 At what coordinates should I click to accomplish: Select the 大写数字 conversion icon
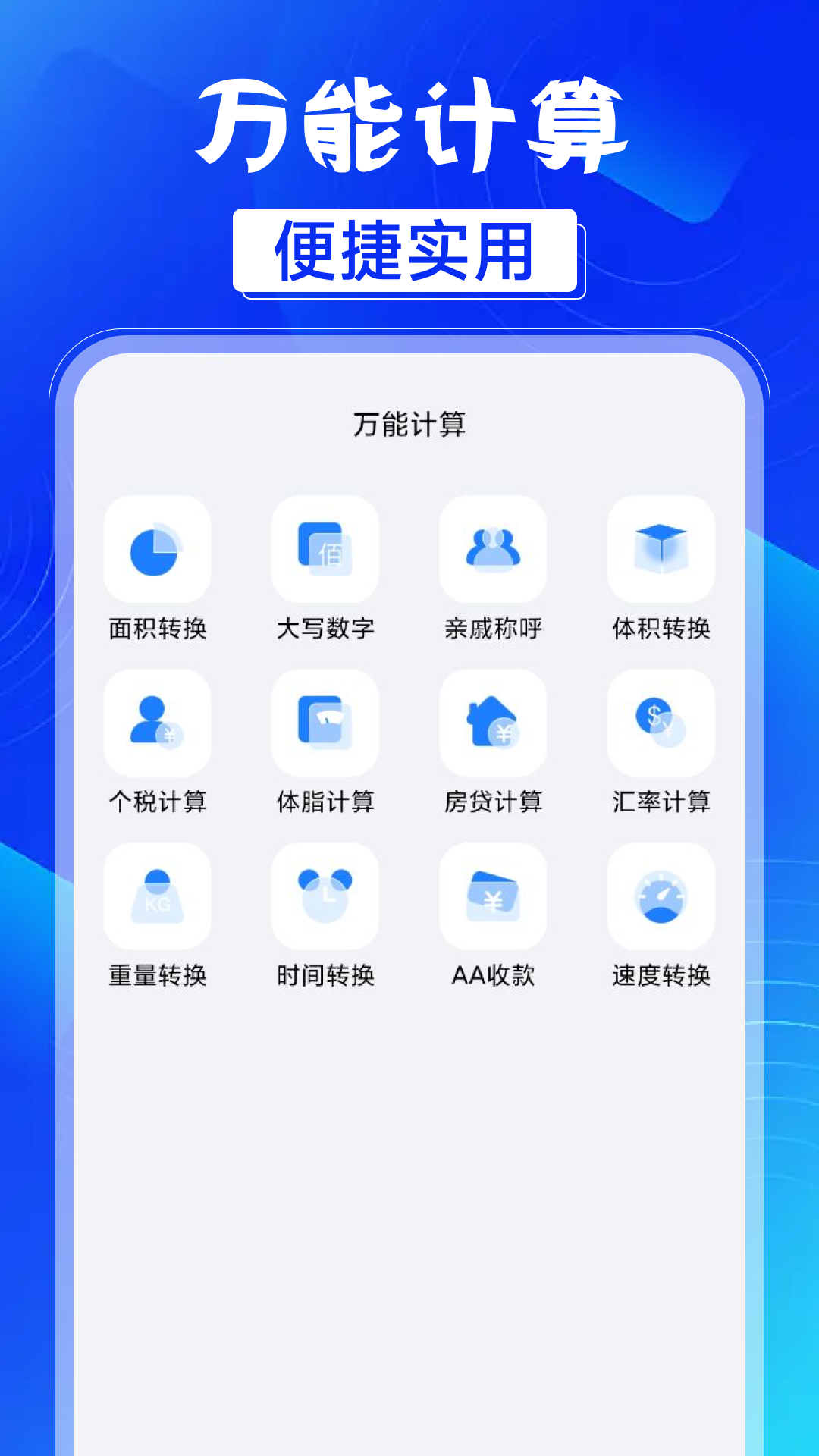(x=325, y=551)
